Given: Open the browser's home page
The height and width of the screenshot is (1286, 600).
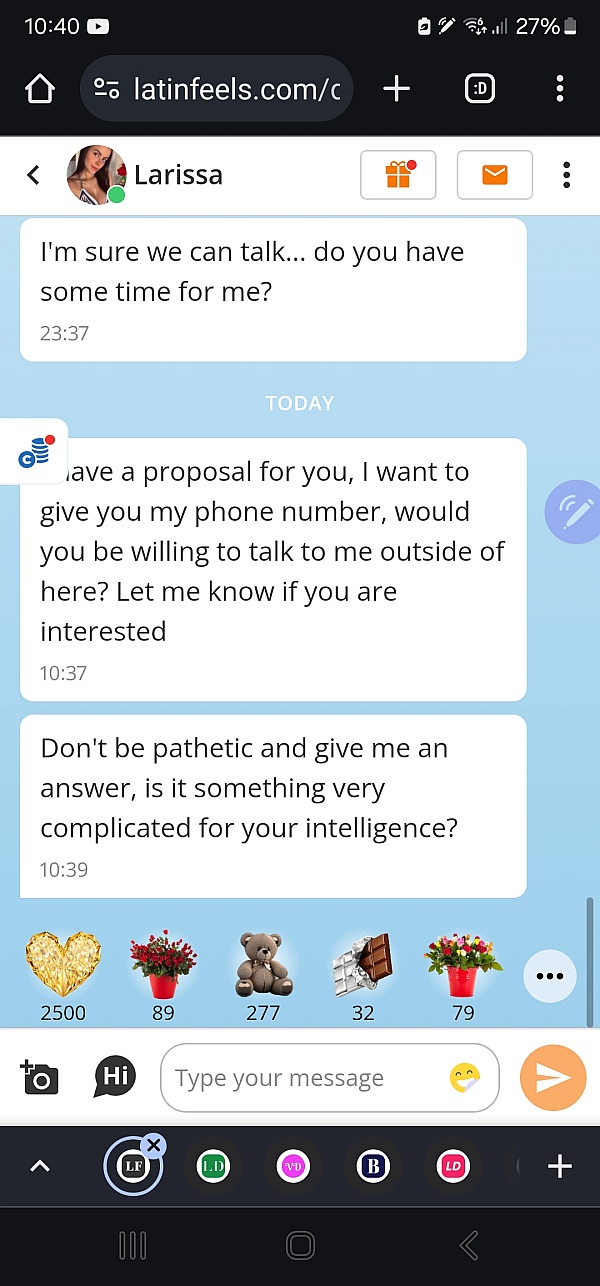Looking at the screenshot, I should [39, 89].
